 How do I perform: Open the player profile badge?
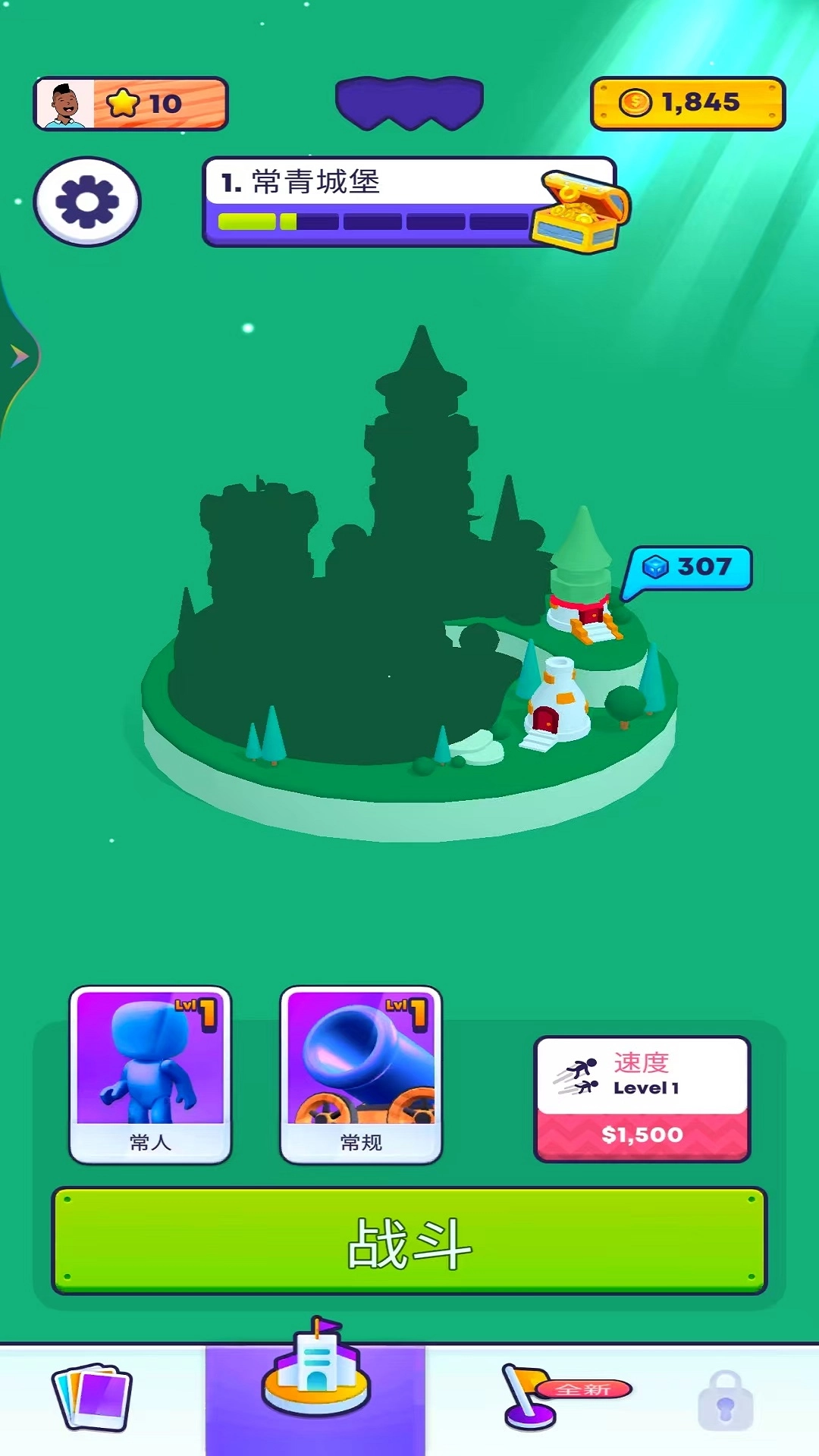point(130,103)
